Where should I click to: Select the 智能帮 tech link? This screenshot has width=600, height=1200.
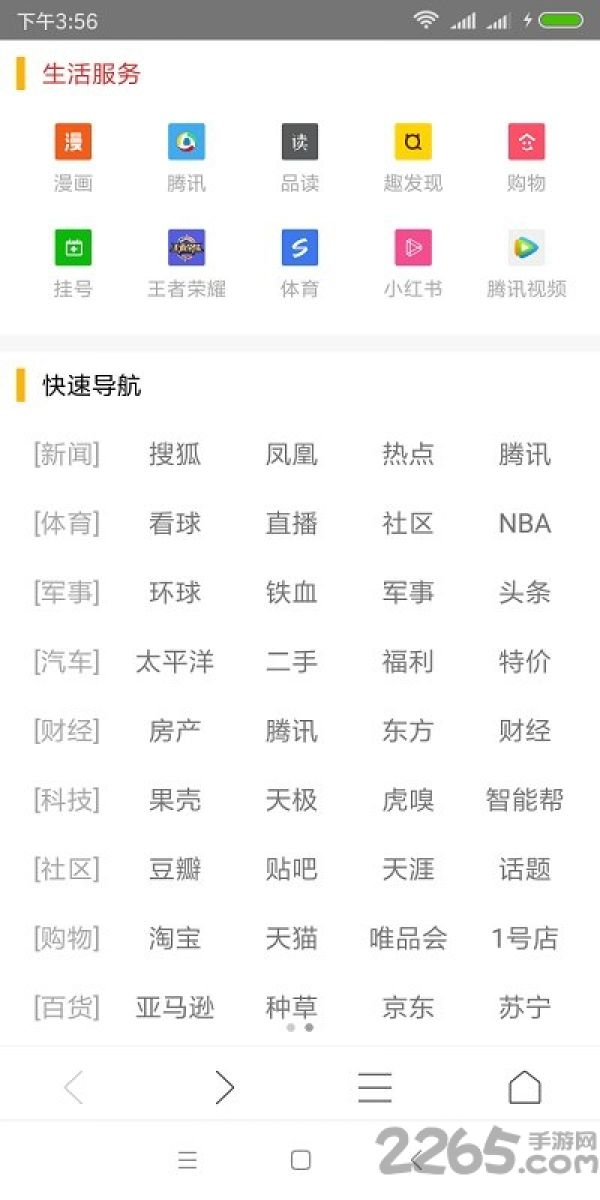525,800
